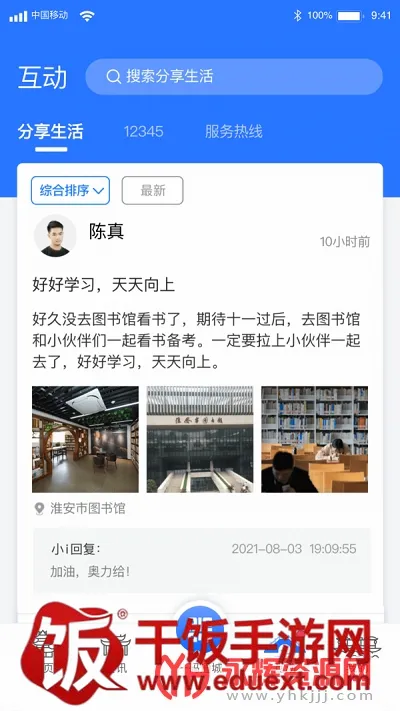400x711 pixels.
Task: Select the 分享生活 tab
Action: coord(51,132)
